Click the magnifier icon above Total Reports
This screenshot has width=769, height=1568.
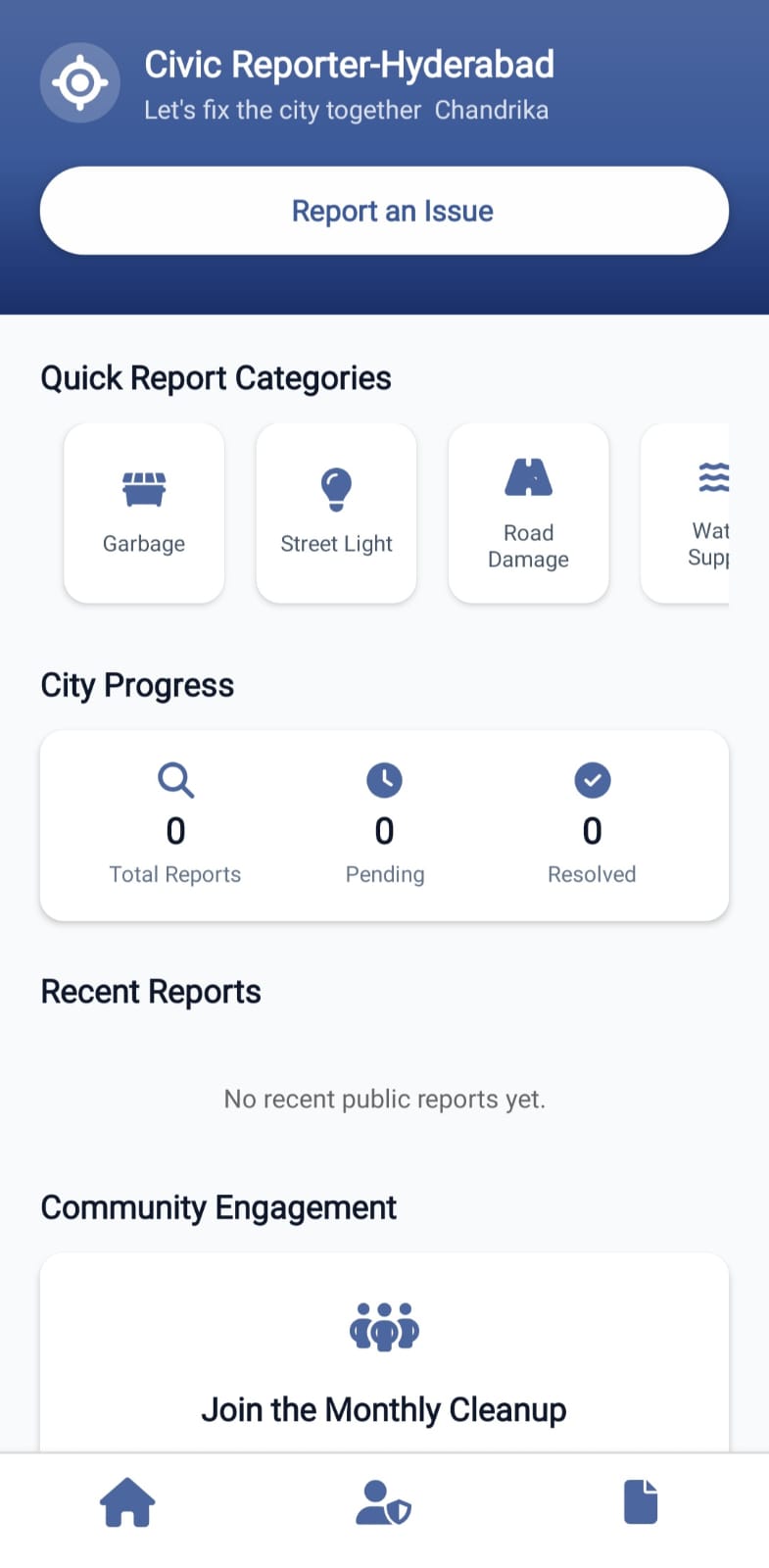tap(175, 780)
